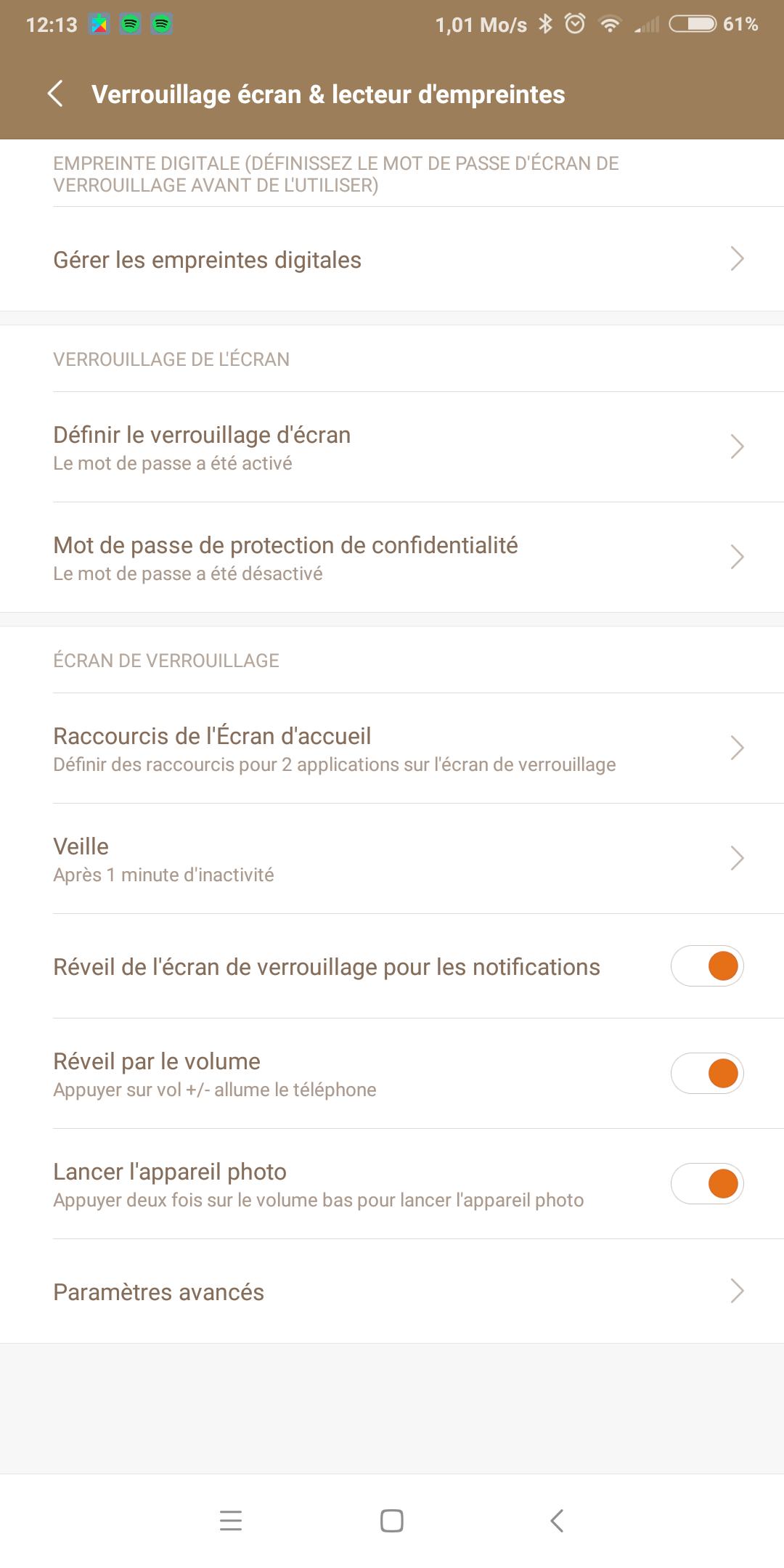Open Mot de passe de protection de confidentialité
The image size is (784, 1568).
[392, 558]
